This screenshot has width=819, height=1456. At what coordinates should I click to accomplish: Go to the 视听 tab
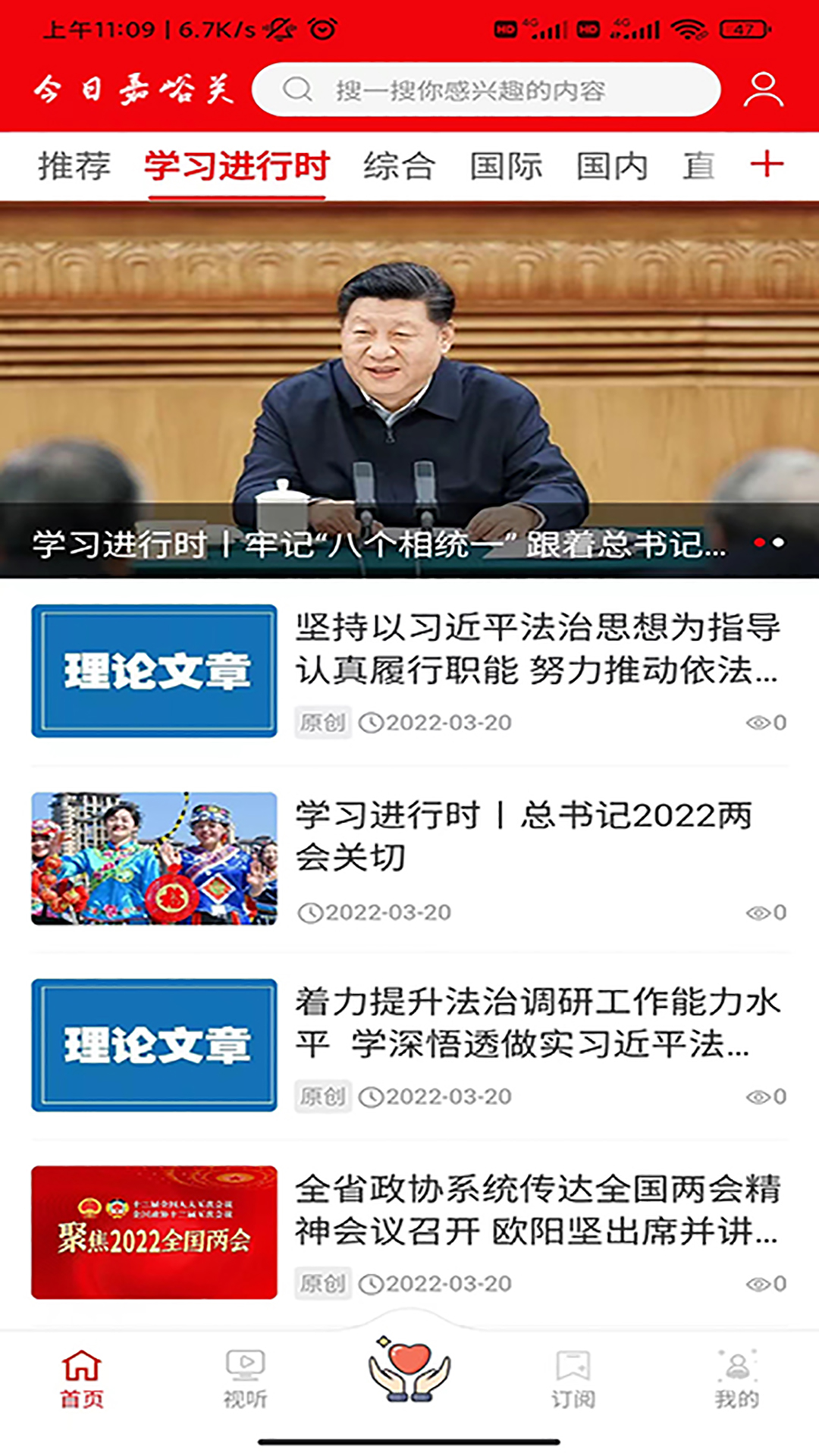[245, 1380]
